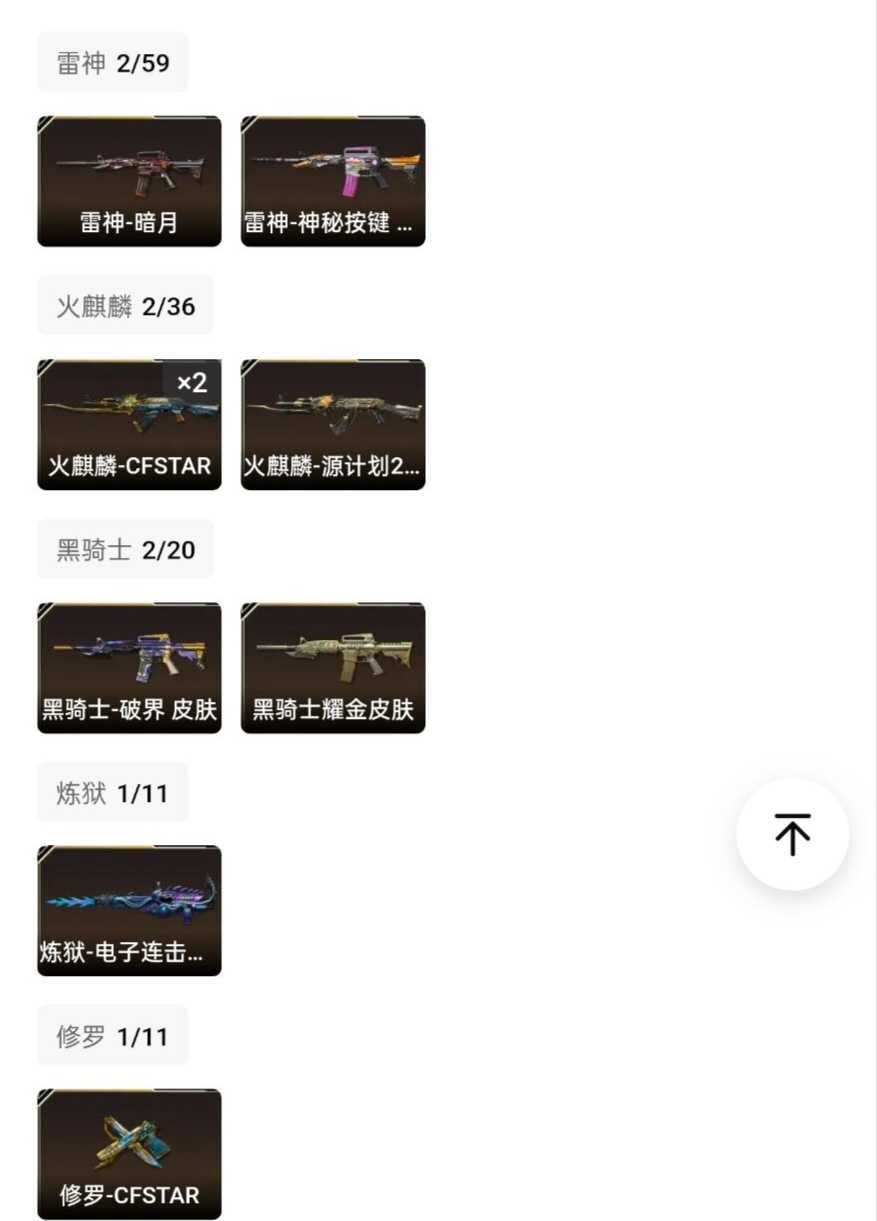Open the 黑骑士-破界 皮肤 card

point(129,668)
